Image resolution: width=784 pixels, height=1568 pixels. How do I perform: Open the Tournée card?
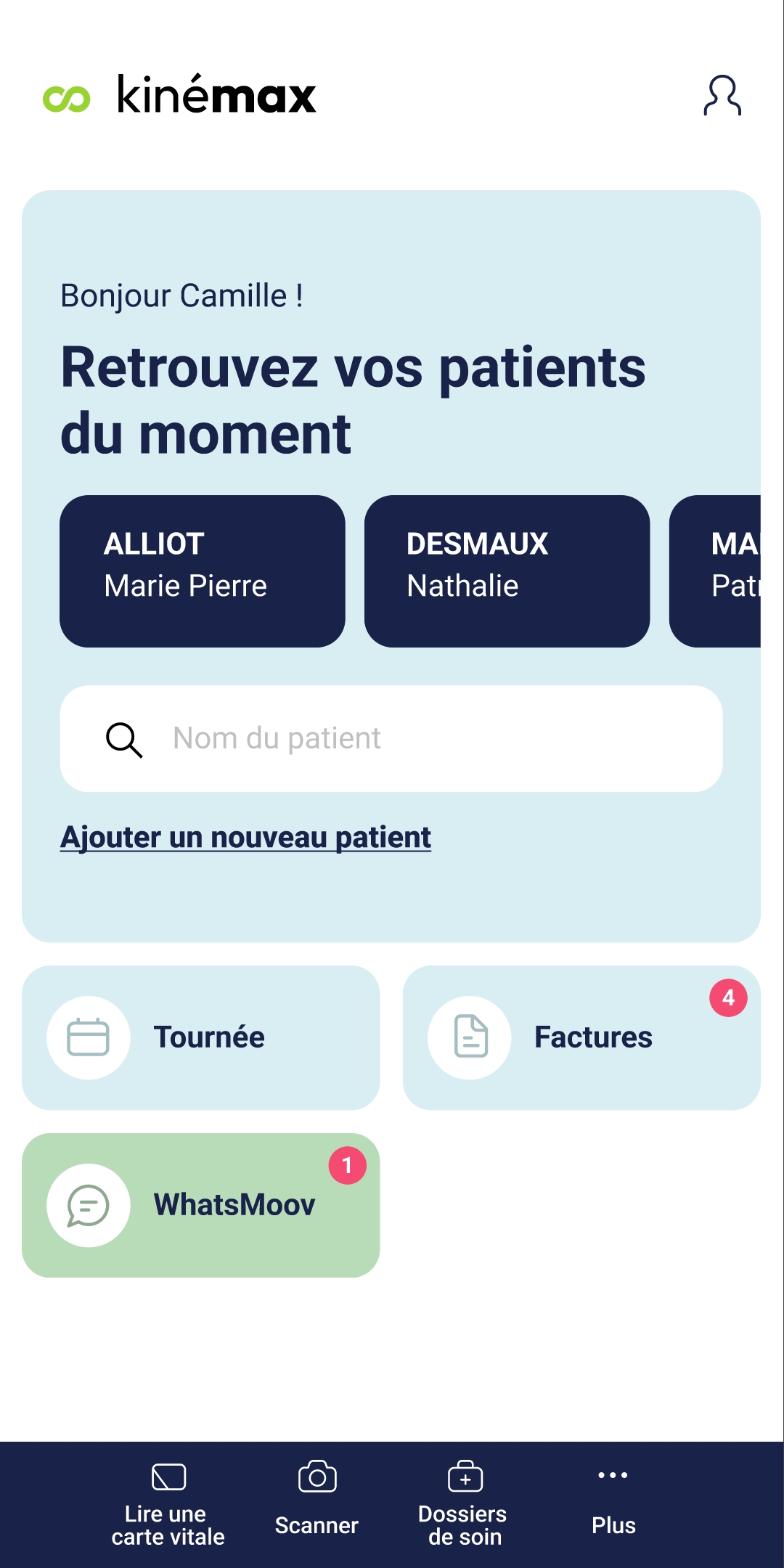tap(200, 1037)
